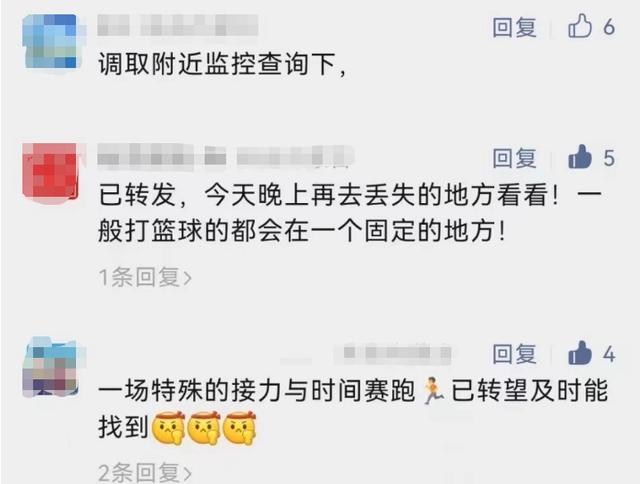
Task: Like the comment '一场特殊的接力与时间赛跑'
Action: pos(581,354)
